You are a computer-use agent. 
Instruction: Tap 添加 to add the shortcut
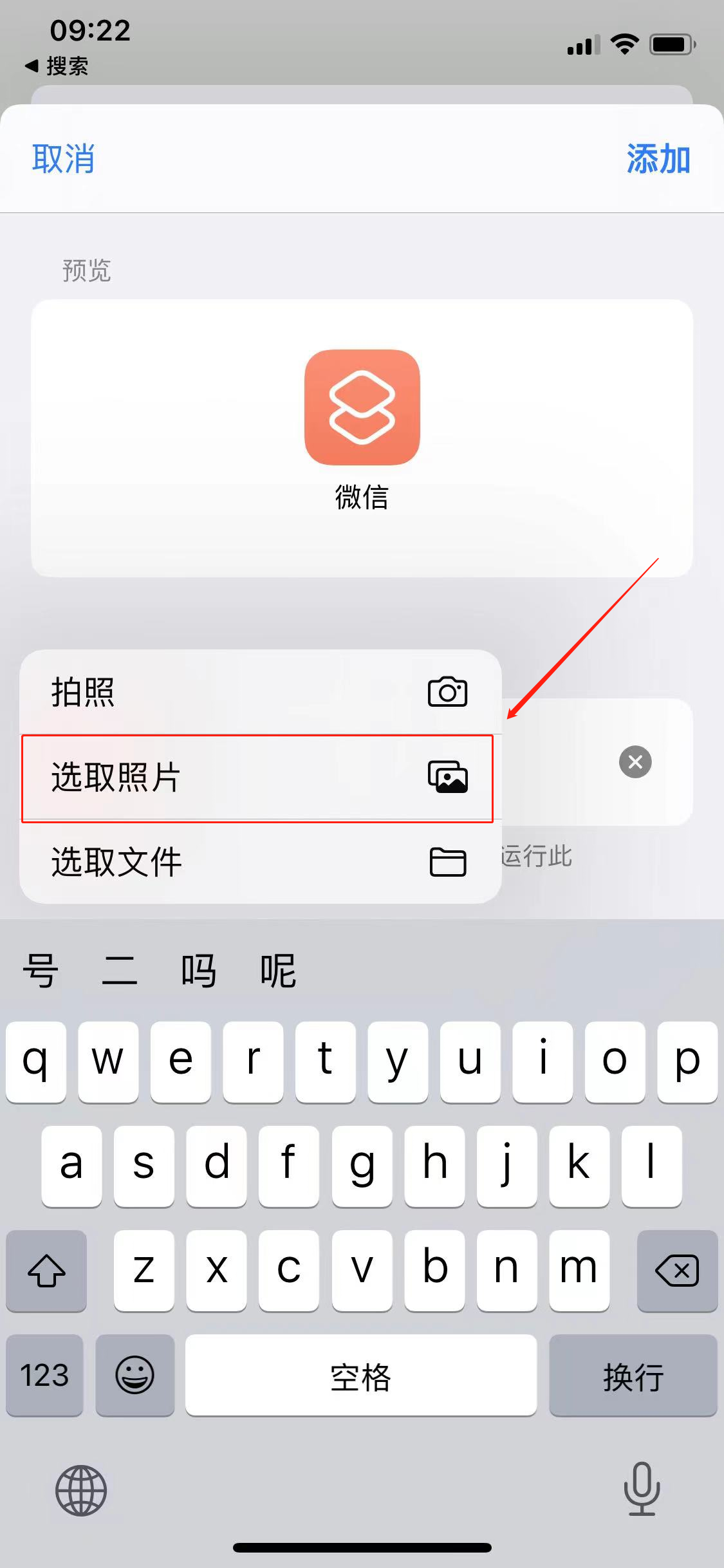click(x=658, y=158)
